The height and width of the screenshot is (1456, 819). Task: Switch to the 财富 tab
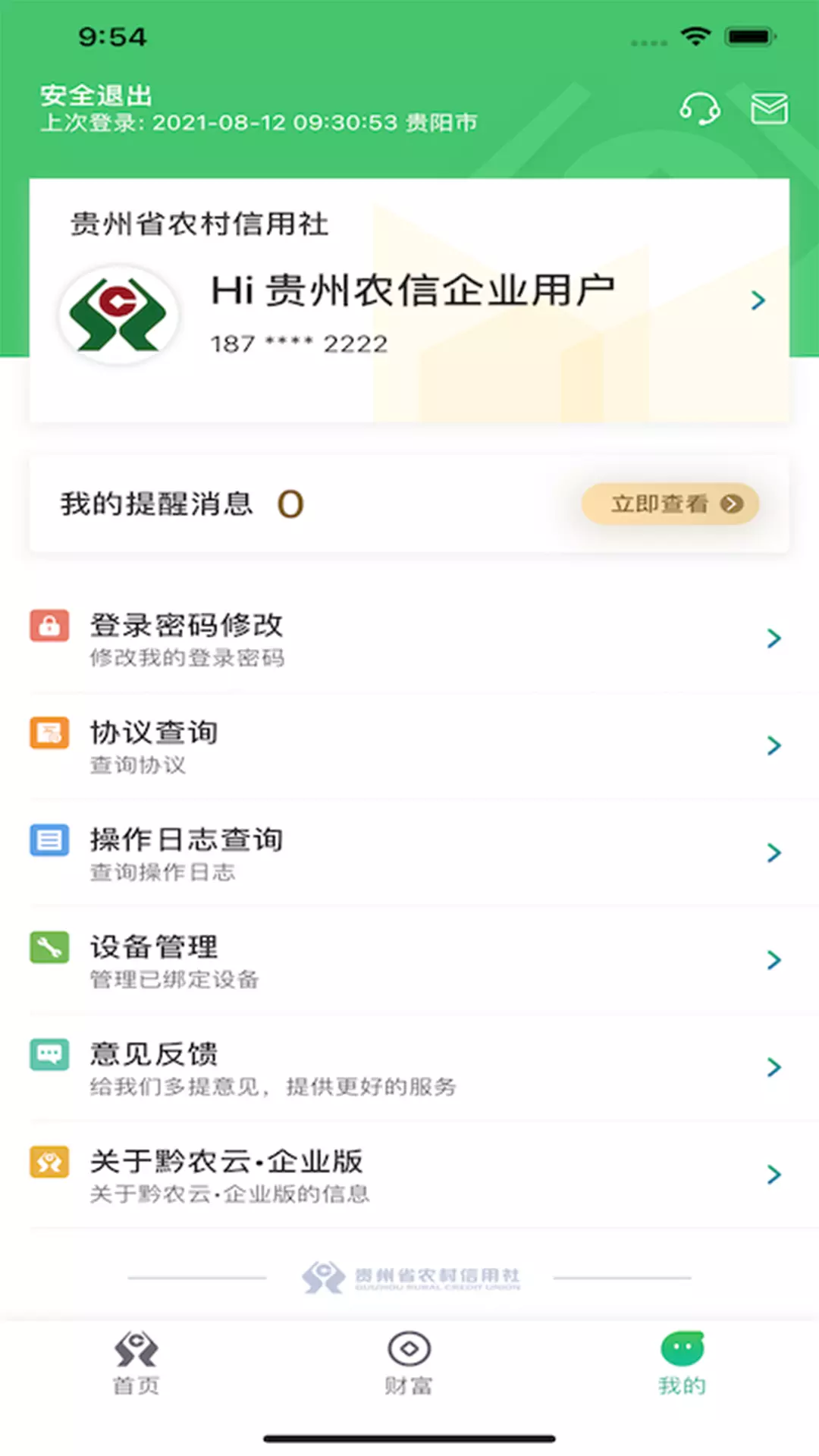tap(409, 1363)
